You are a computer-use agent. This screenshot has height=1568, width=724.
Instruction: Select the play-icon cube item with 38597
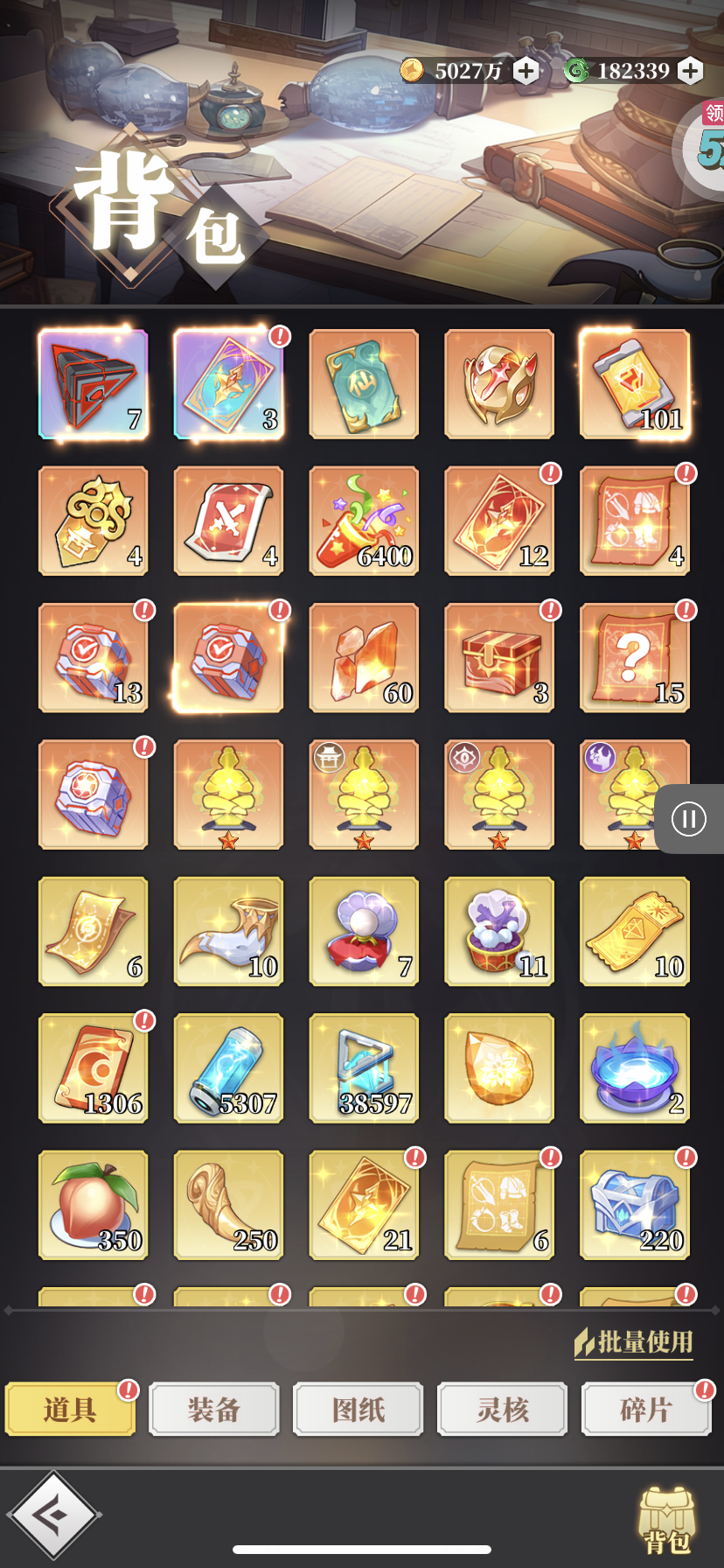(x=364, y=1068)
